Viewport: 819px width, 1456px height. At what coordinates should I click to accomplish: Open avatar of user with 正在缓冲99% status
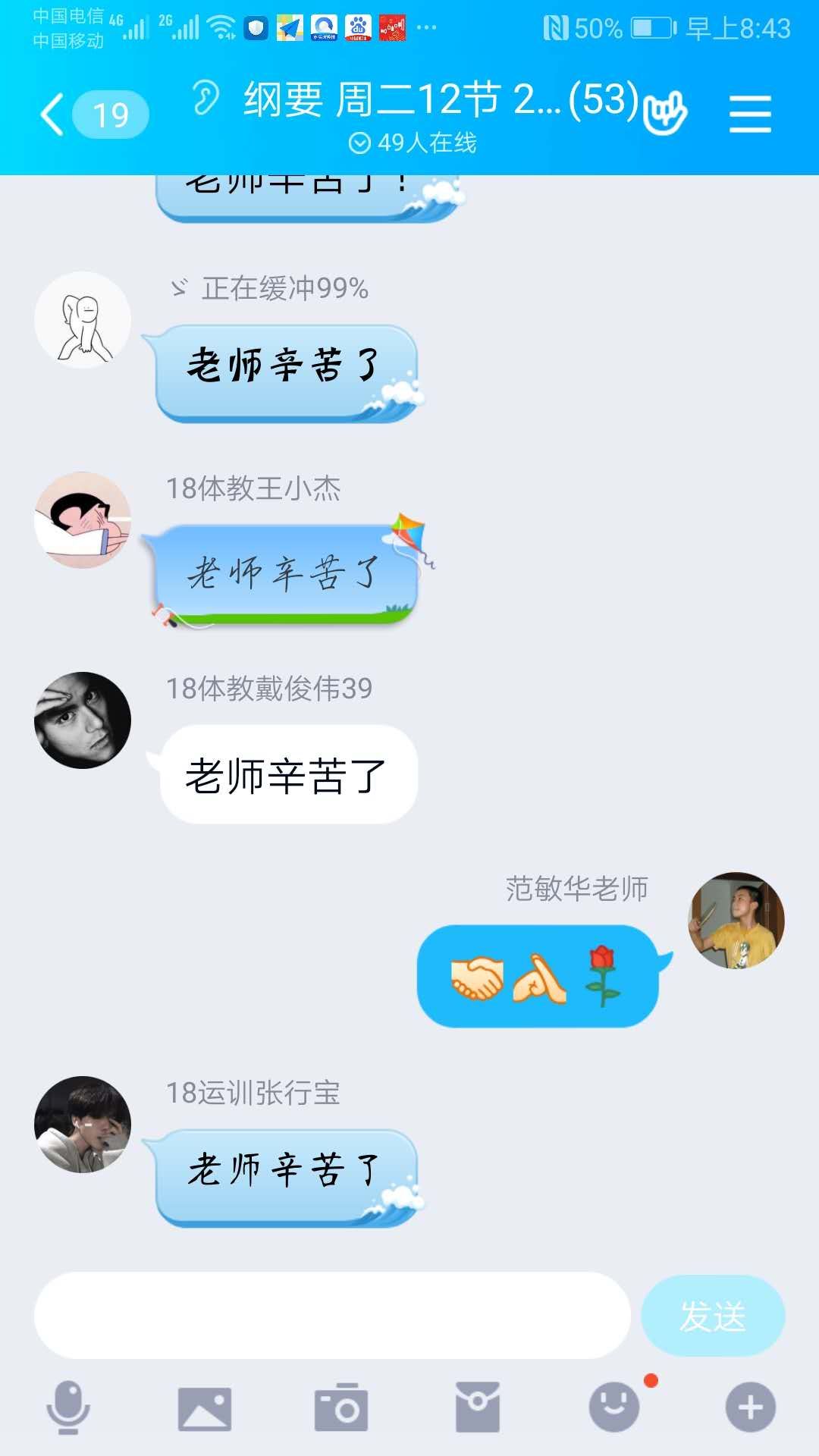pyautogui.click(x=83, y=320)
